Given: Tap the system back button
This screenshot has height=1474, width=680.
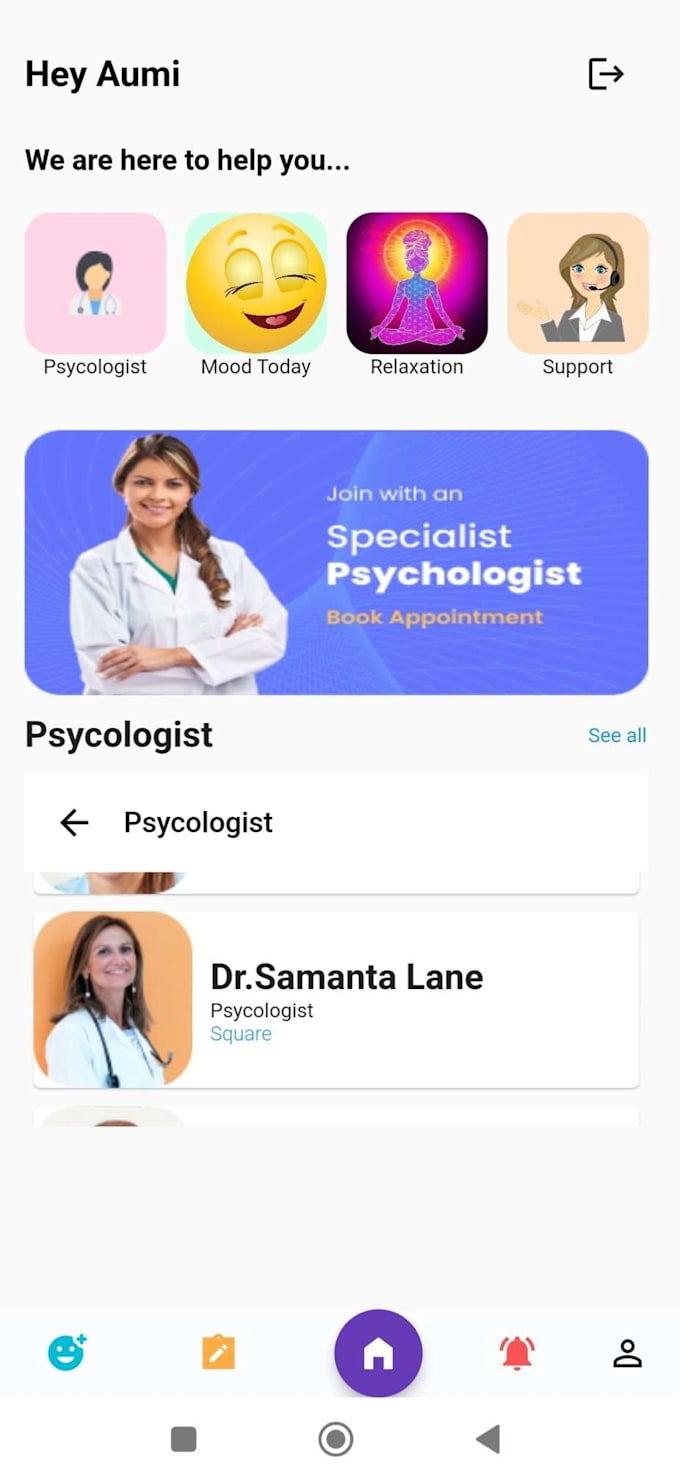Looking at the screenshot, I should pyautogui.click(x=488, y=1439).
